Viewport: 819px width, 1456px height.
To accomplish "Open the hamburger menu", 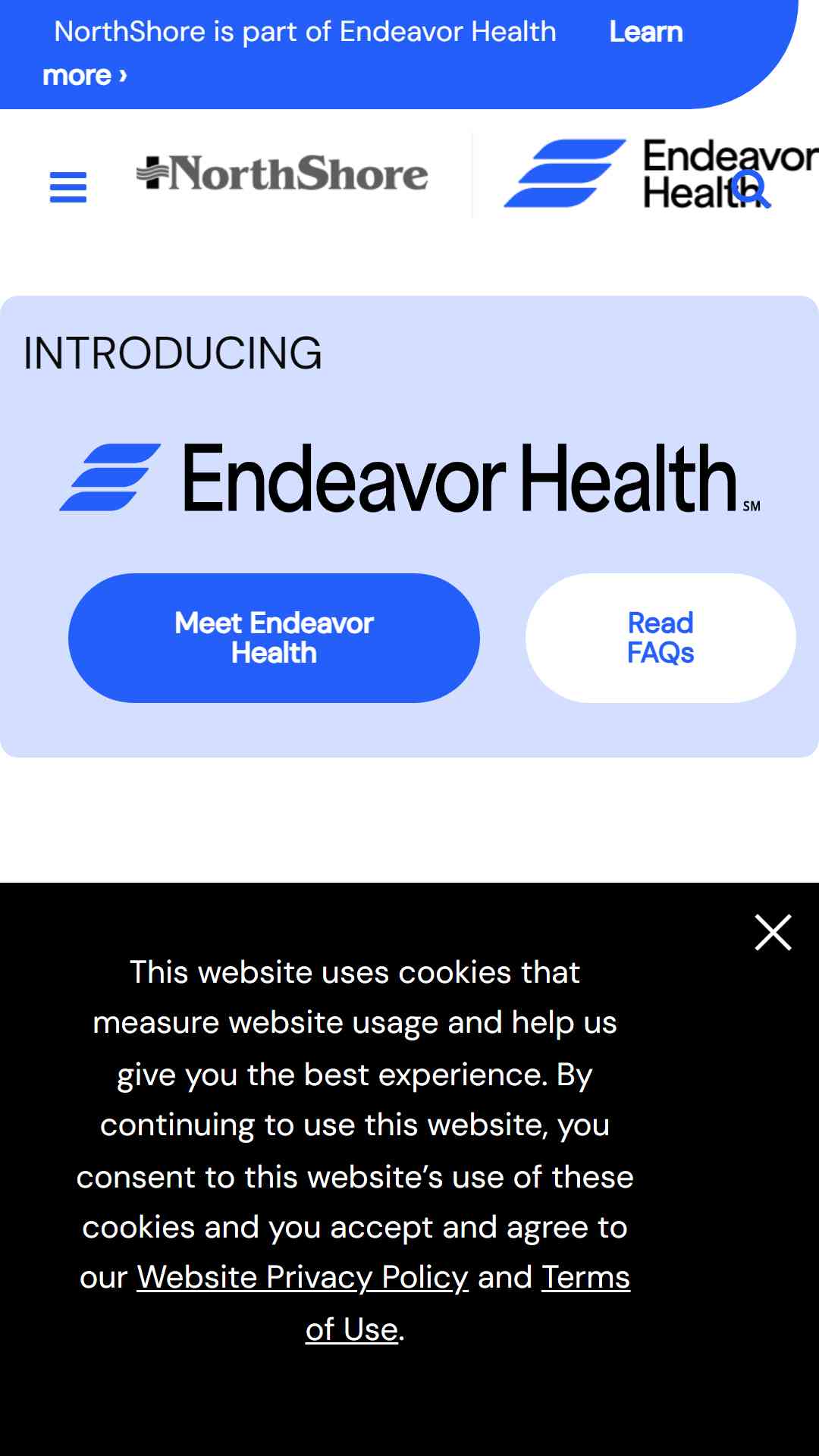I will pyautogui.click(x=68, y=187).
